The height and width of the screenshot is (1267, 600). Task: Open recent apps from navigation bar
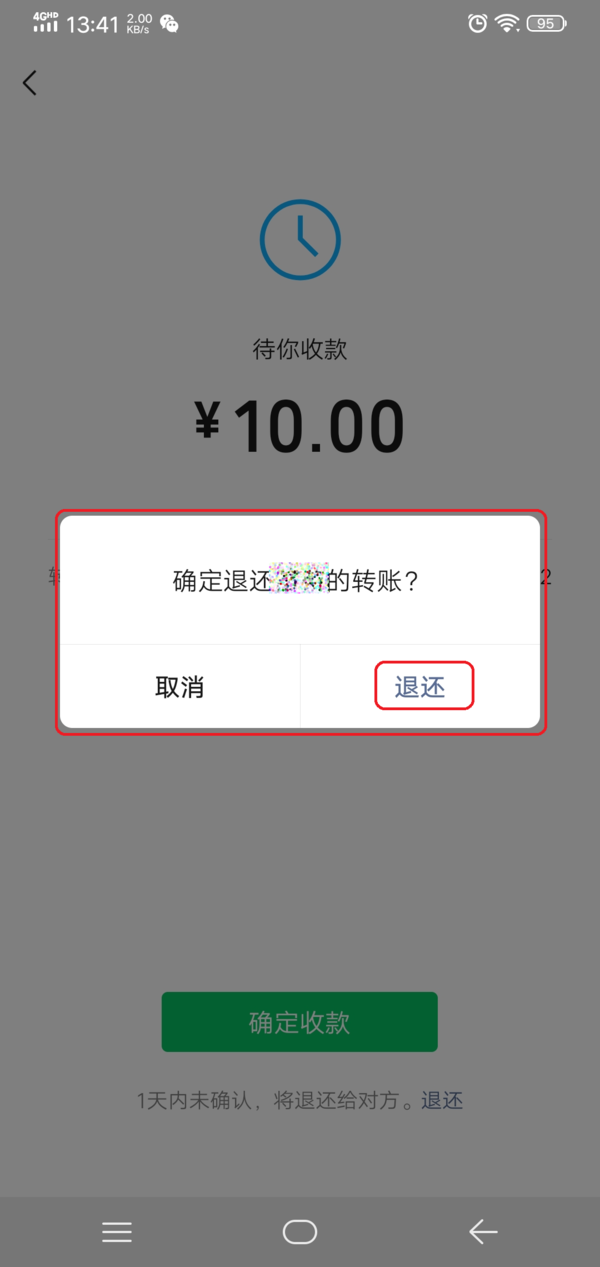tap(117, 1232)
